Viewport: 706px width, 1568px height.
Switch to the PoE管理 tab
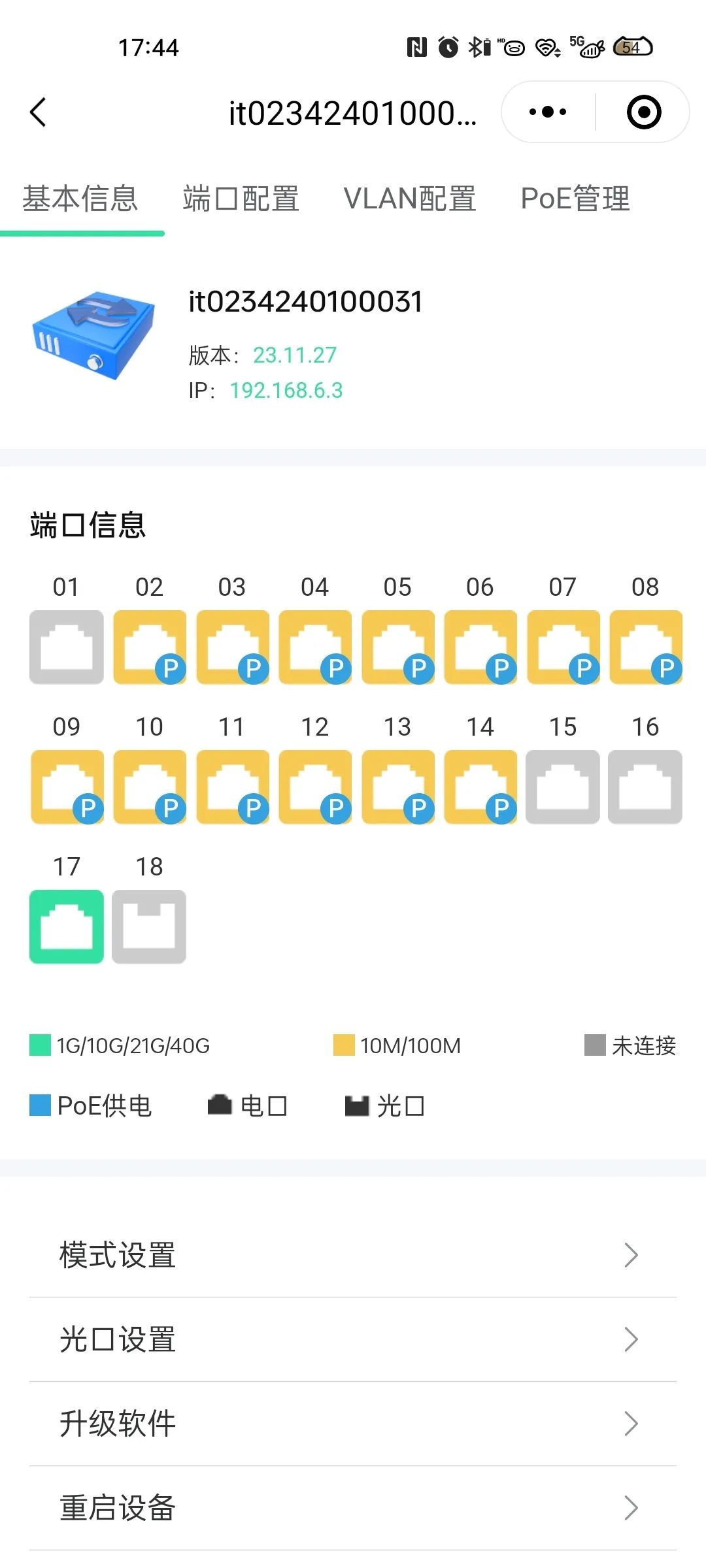point(575,199)
